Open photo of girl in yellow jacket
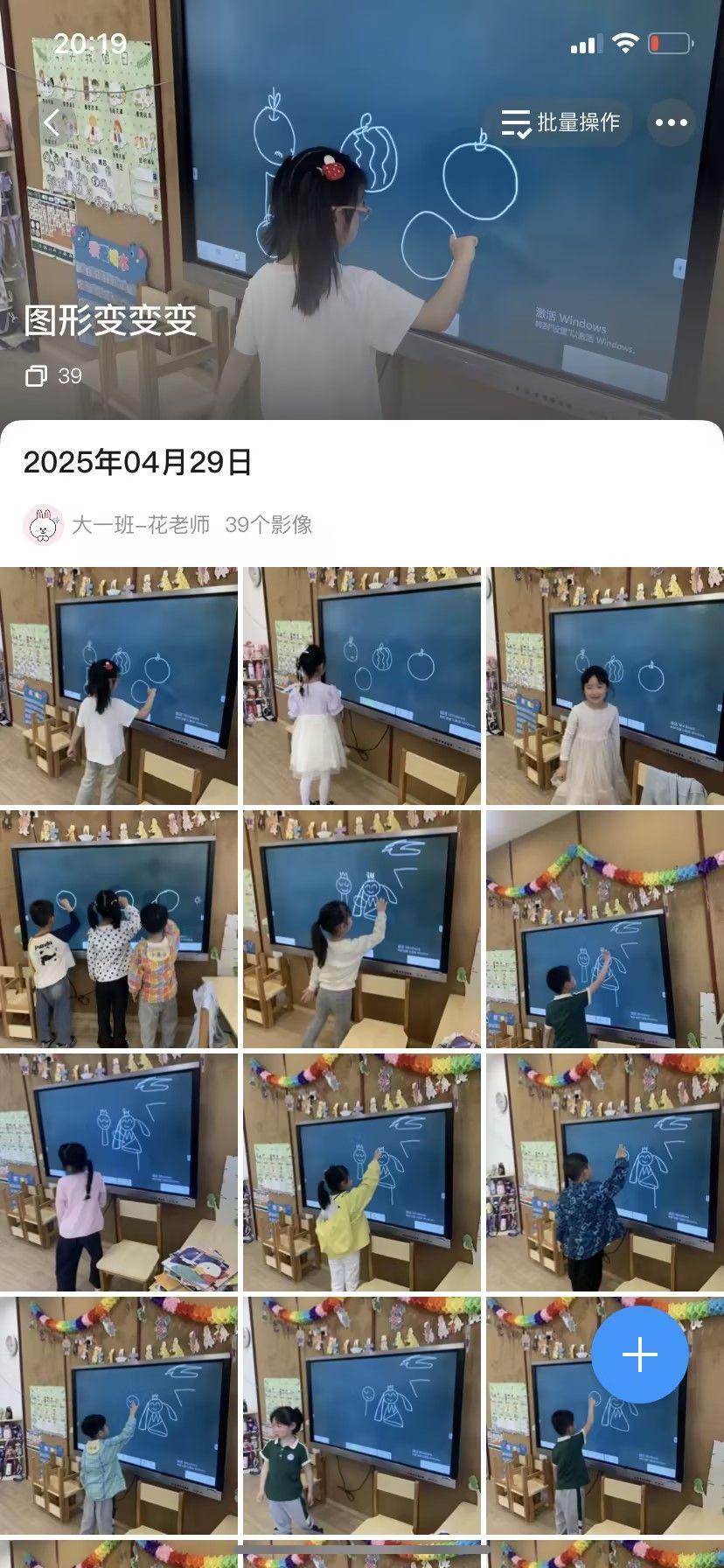This screenshot has height=1568, width=724. (x=361, y=1172)
